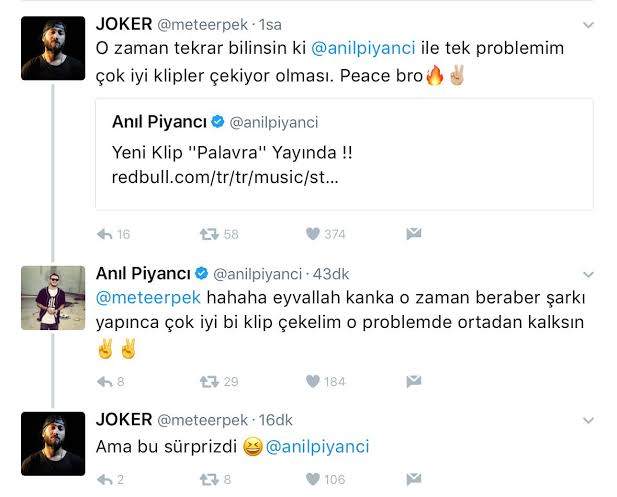The width and height of the screenshot is (617, 497).
Task: Open dropdown arrow on Anıl Piyancı's reply
Action: (x=589, y=275)
